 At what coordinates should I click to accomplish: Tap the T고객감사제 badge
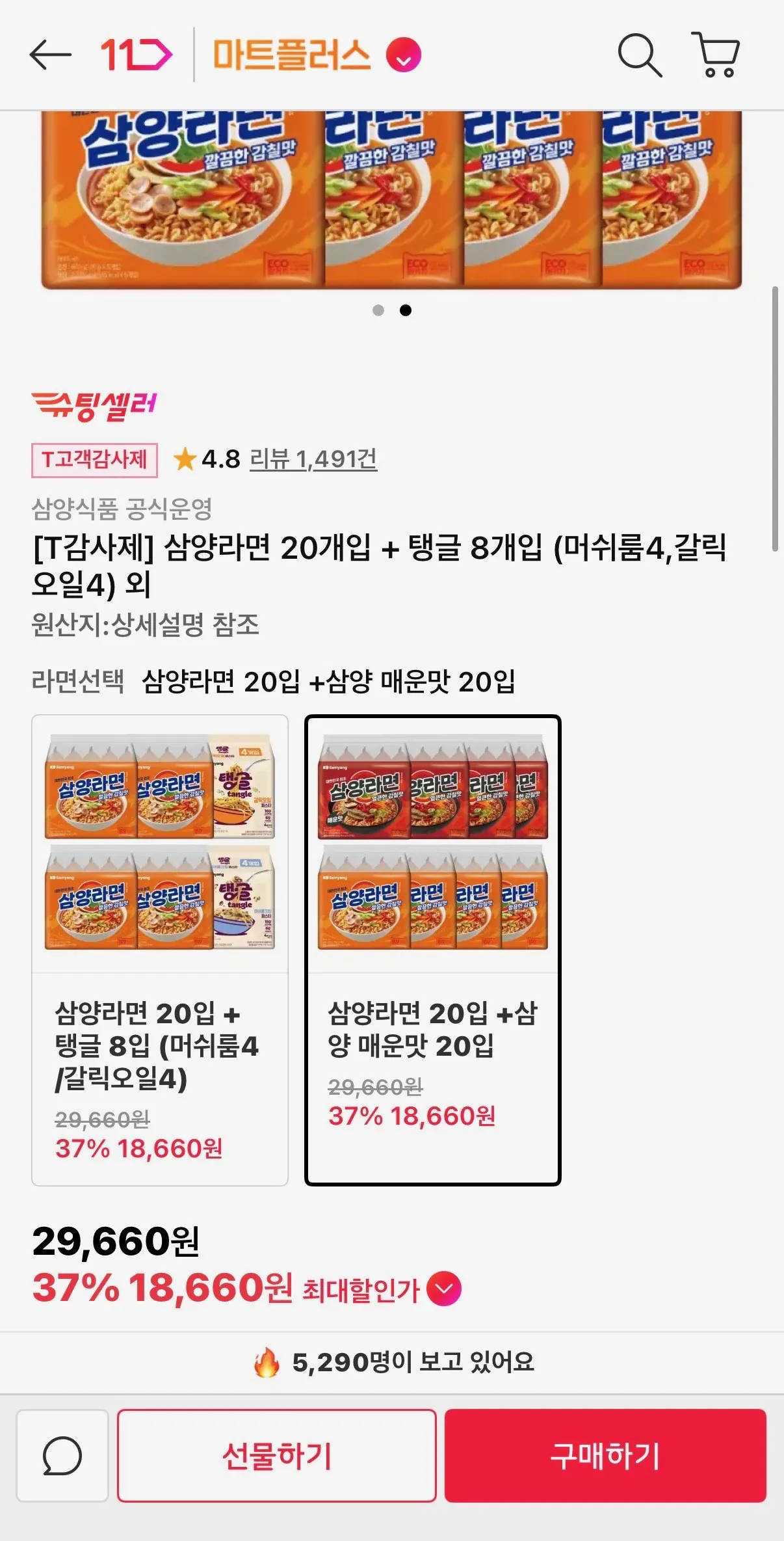coord(95,461)
